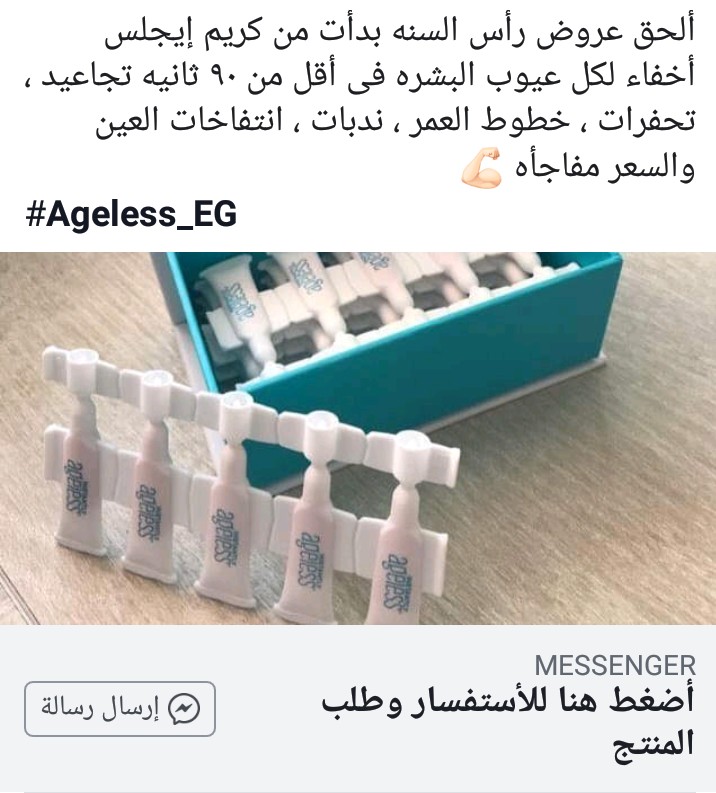Open the Messenger inquiry and order headline
The height and width of the screenshot is (793, 716).
[508, 721]
